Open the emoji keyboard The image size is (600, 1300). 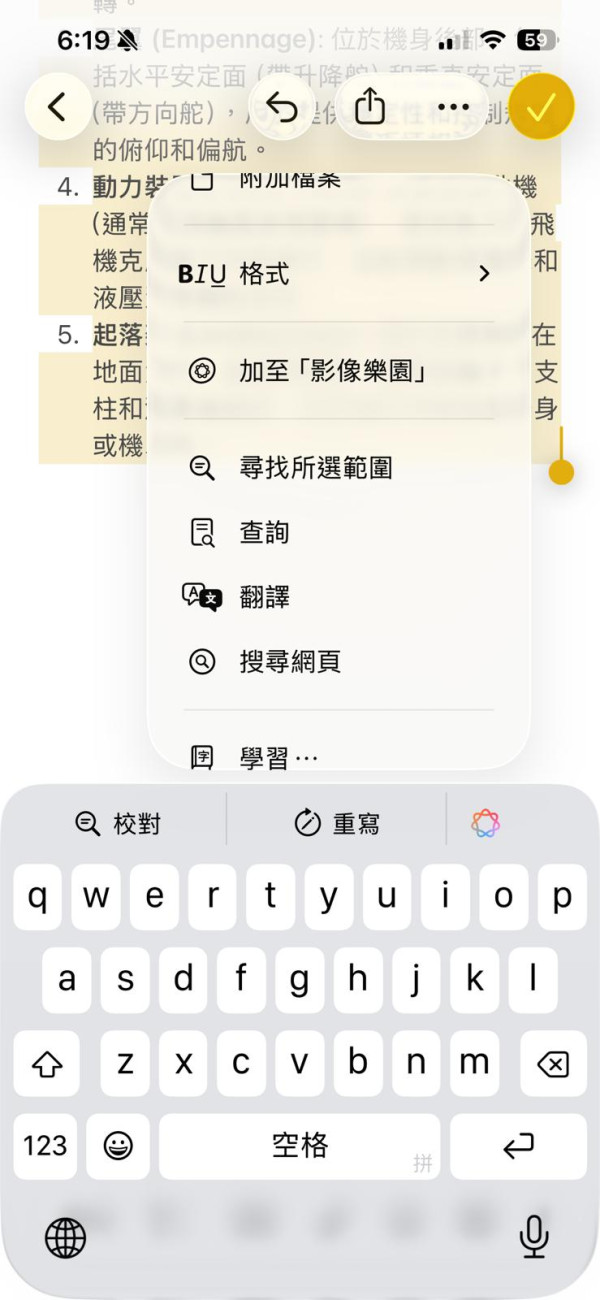click(118, 1145)
